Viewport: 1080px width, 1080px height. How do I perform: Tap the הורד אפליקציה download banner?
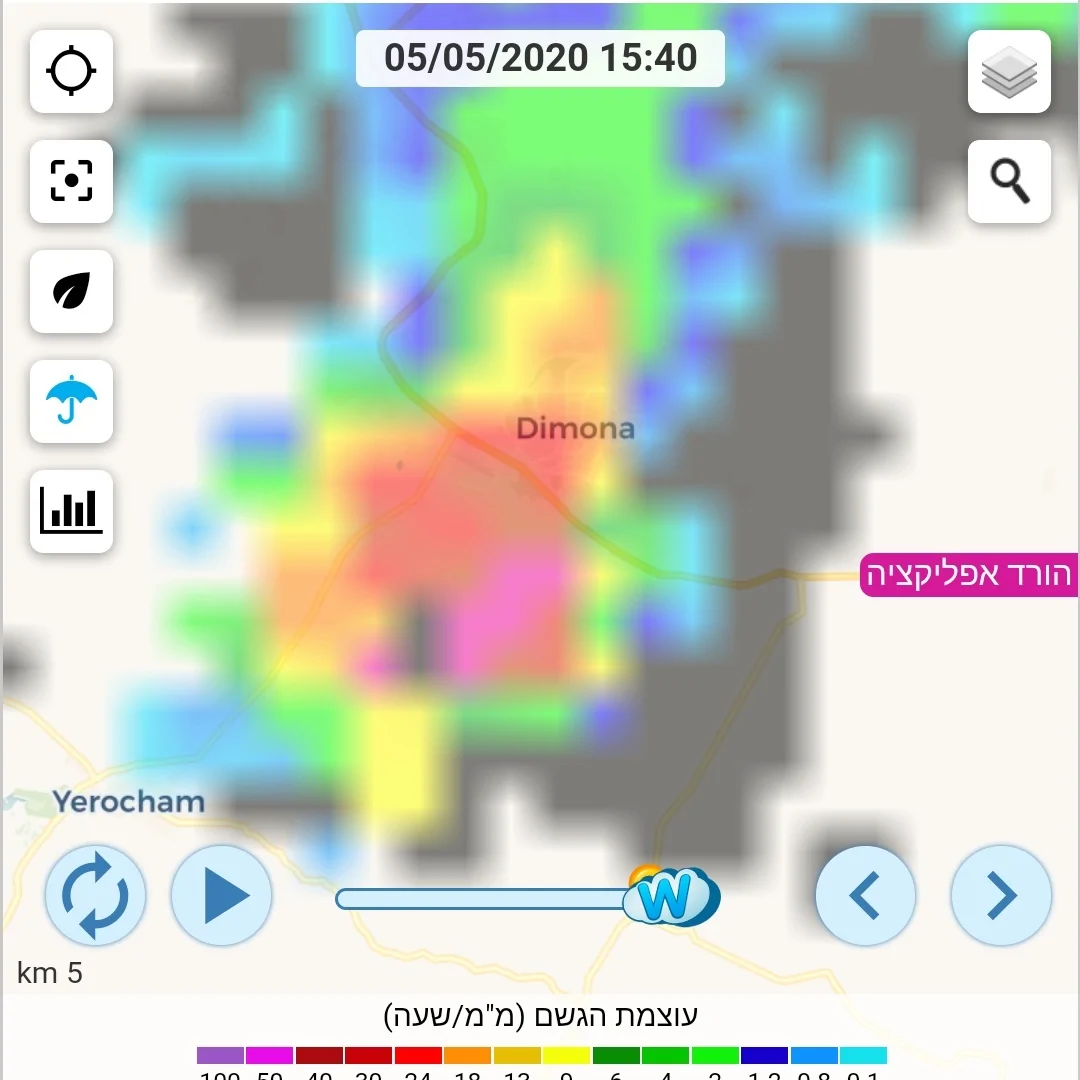[x=968, y=575]
